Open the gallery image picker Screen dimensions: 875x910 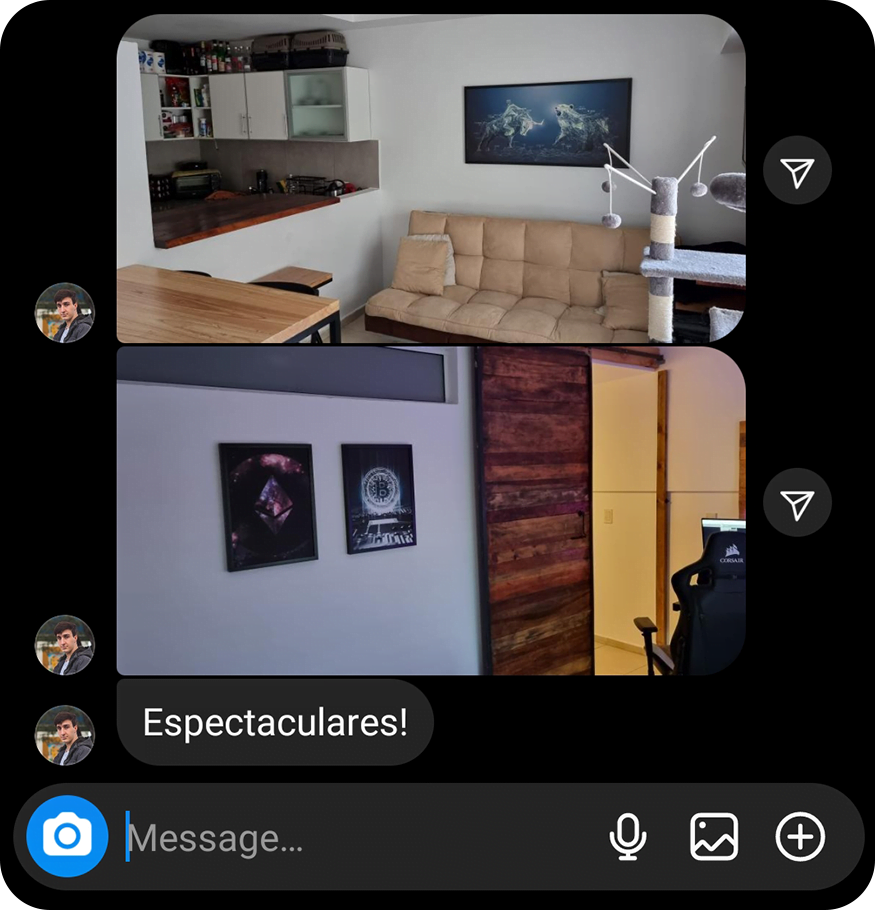point(714,837)
